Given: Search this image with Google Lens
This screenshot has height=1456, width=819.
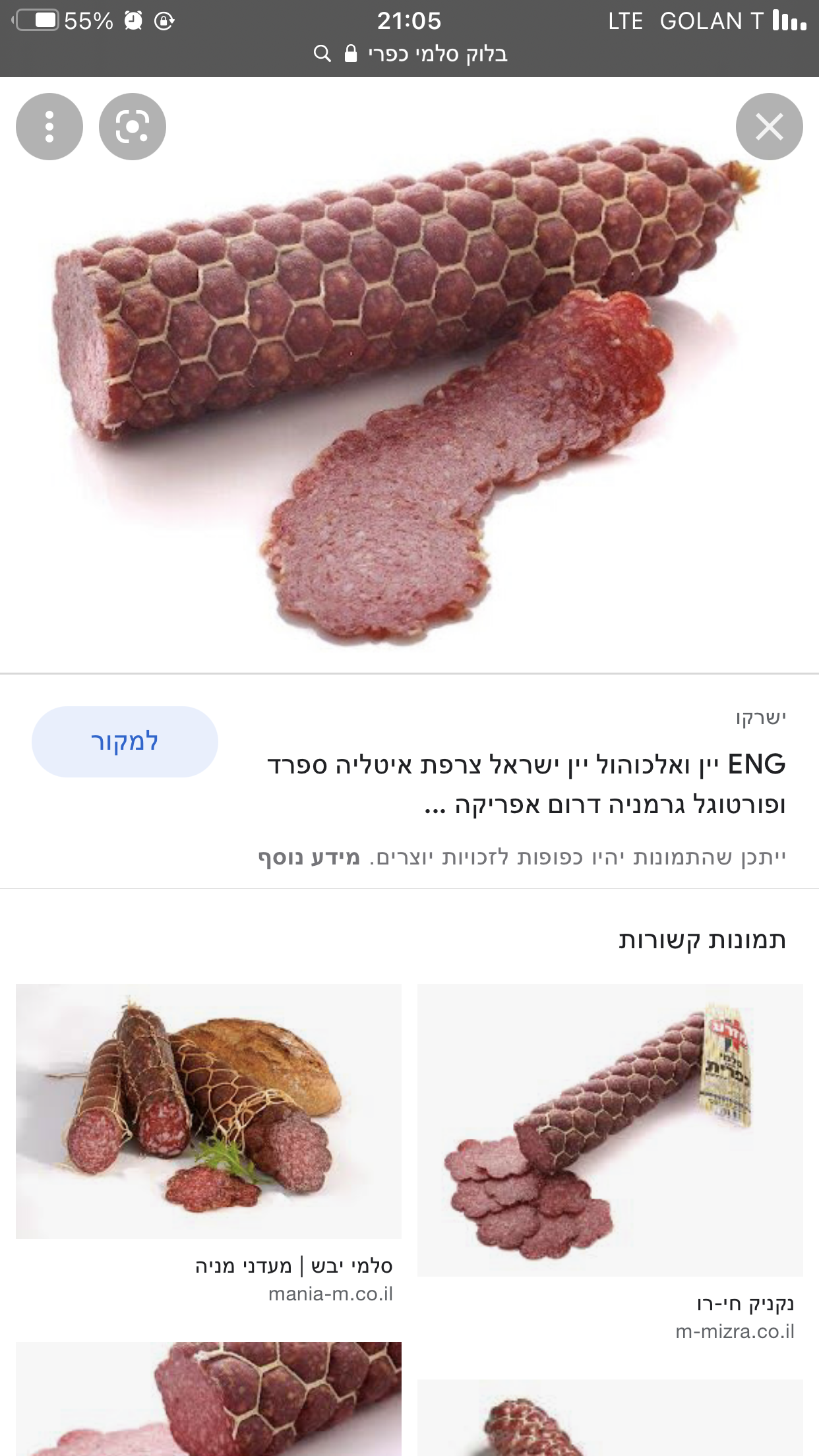Looking at the screenshot, I should coord(133,127).
